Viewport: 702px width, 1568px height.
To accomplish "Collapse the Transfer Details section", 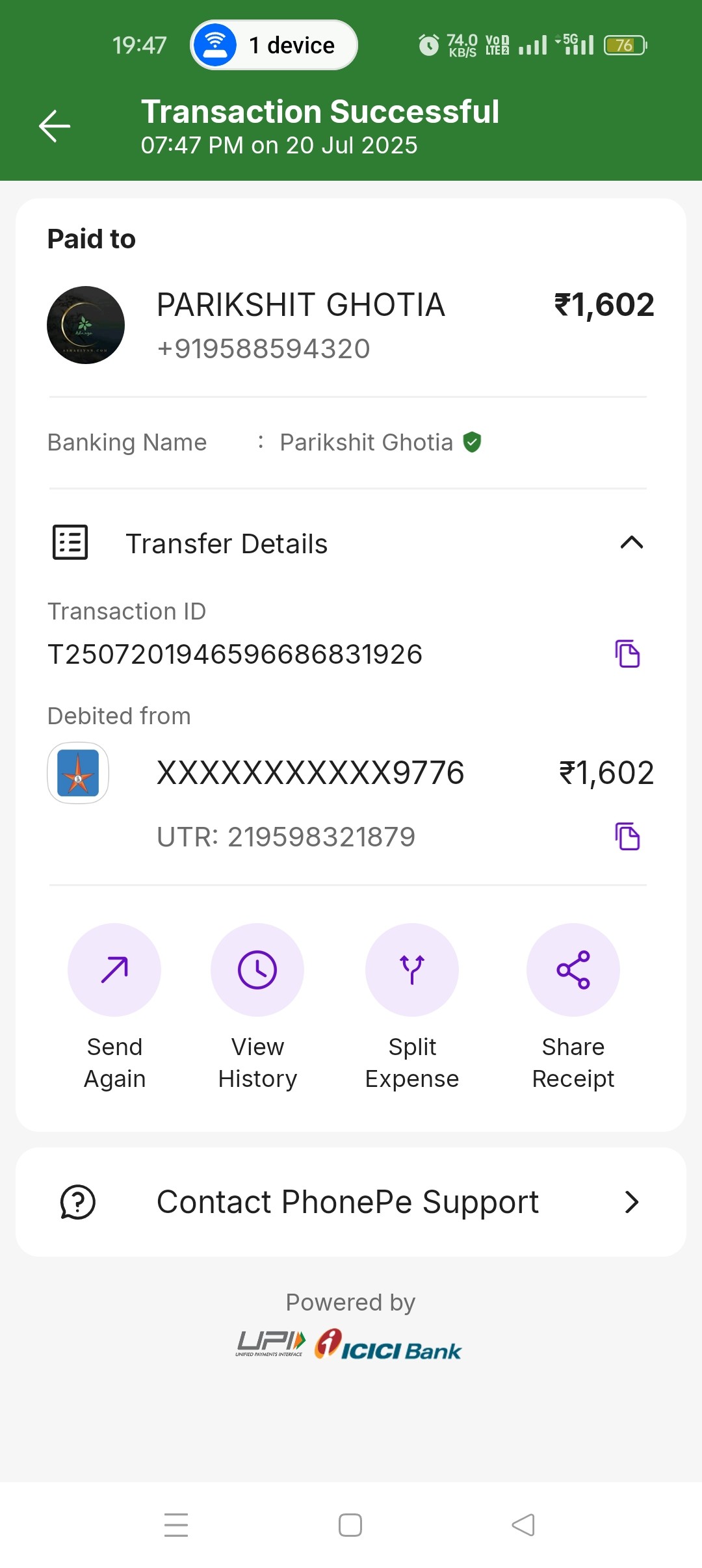I will coord(632,543).
